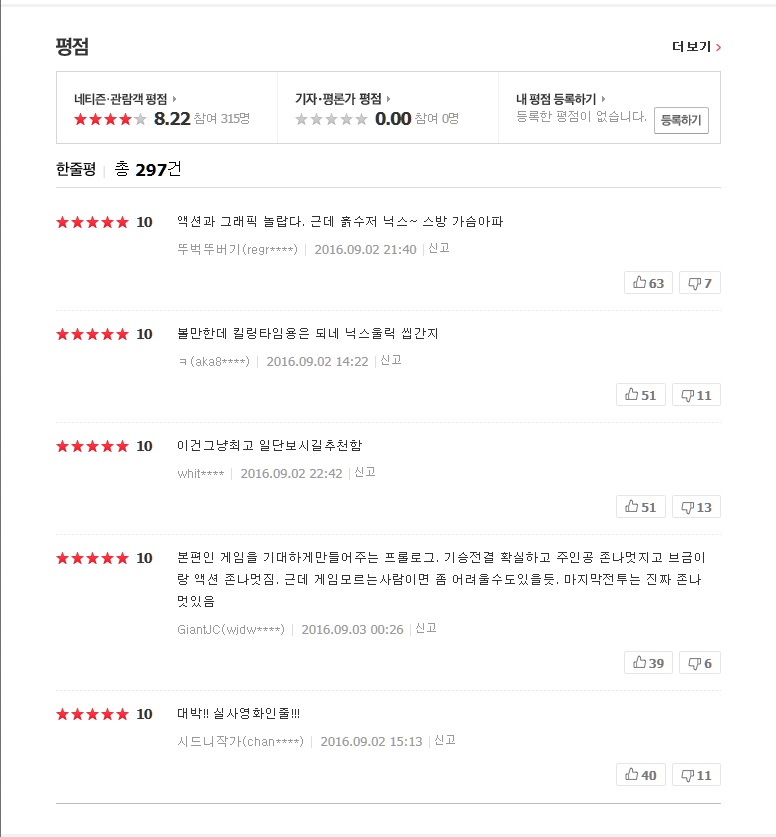Screen dimensions: 776x837
Task: Report the review by ㅋ(aka8****)
Action: (391, 360)
